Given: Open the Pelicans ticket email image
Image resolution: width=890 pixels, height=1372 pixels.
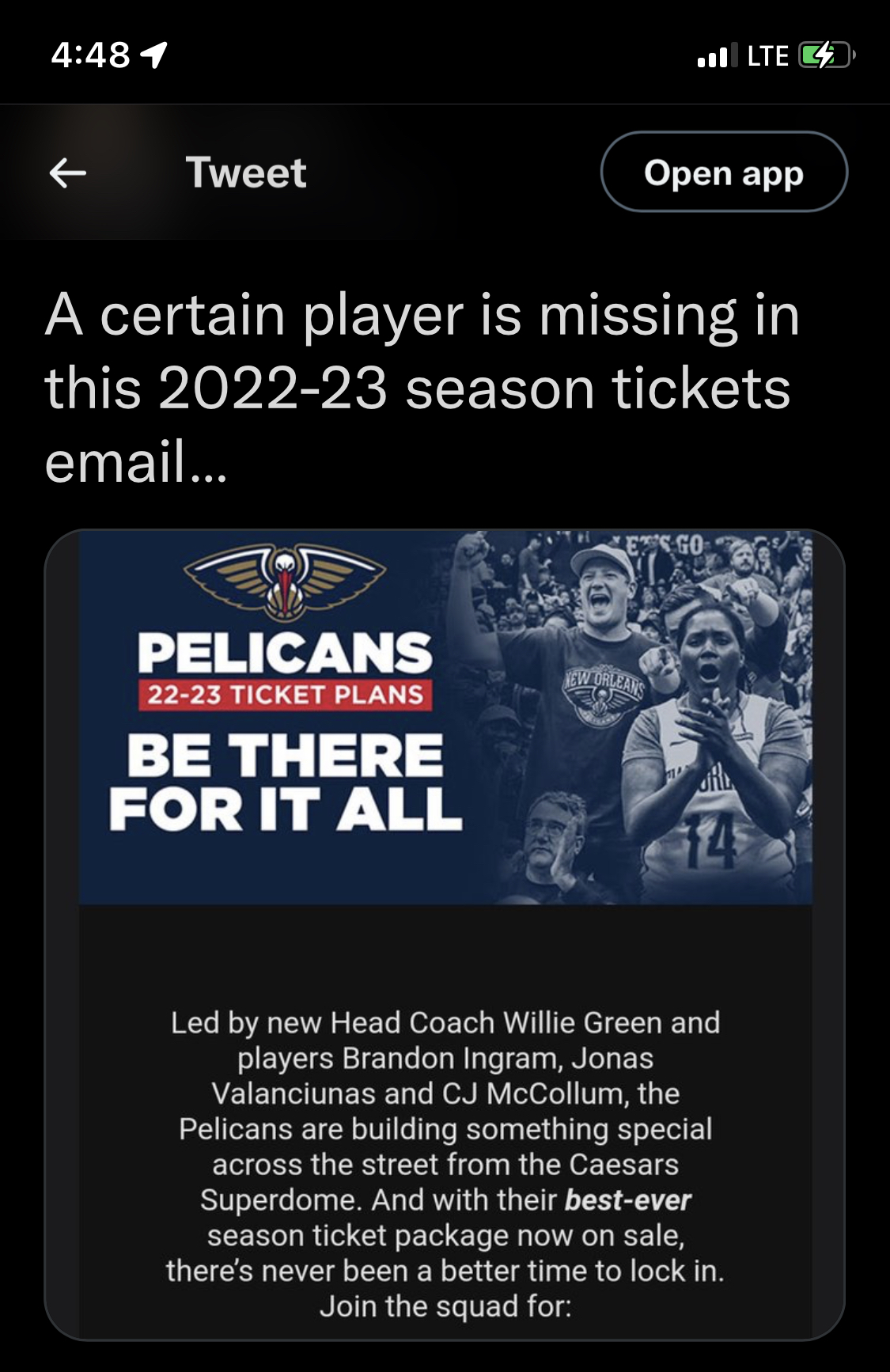Looking at the screenshot, I should click(445, 934).
